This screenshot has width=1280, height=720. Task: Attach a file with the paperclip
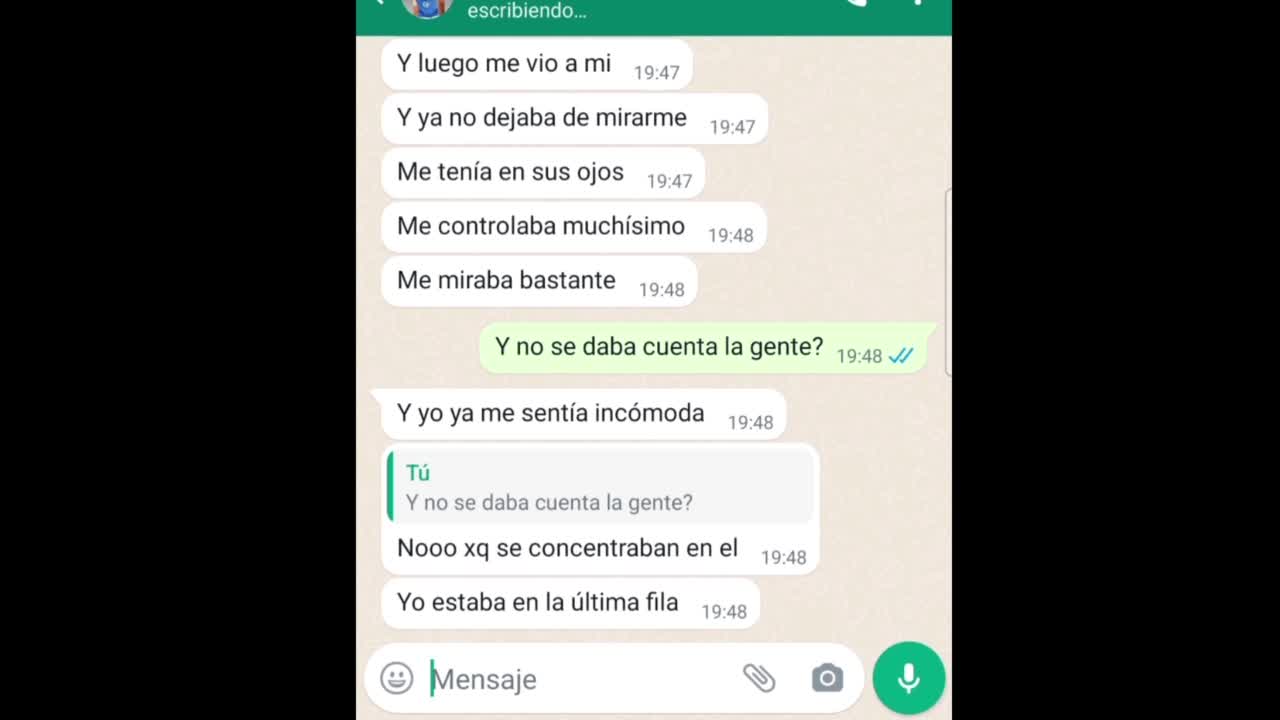(x=759, y=678)
